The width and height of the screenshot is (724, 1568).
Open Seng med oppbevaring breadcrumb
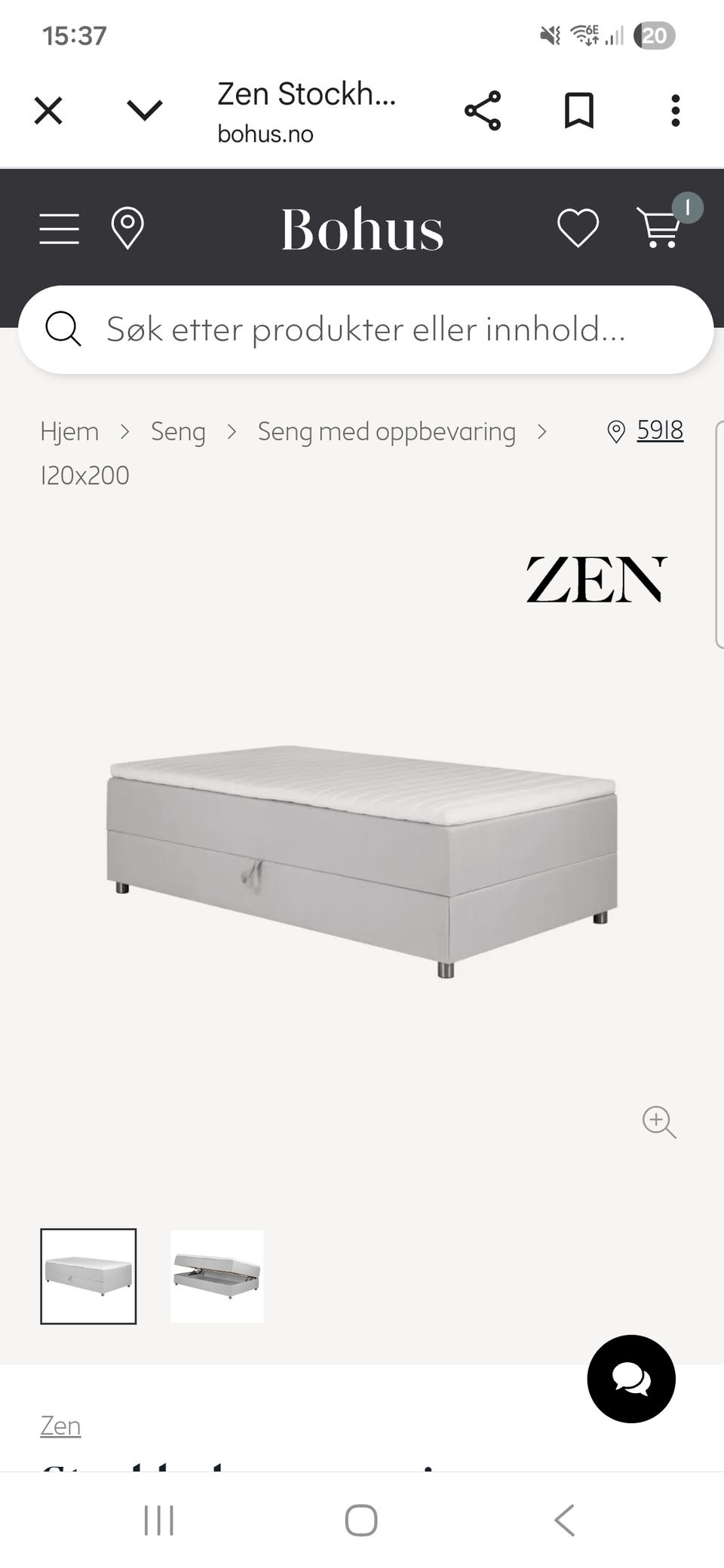click(386, 432)
